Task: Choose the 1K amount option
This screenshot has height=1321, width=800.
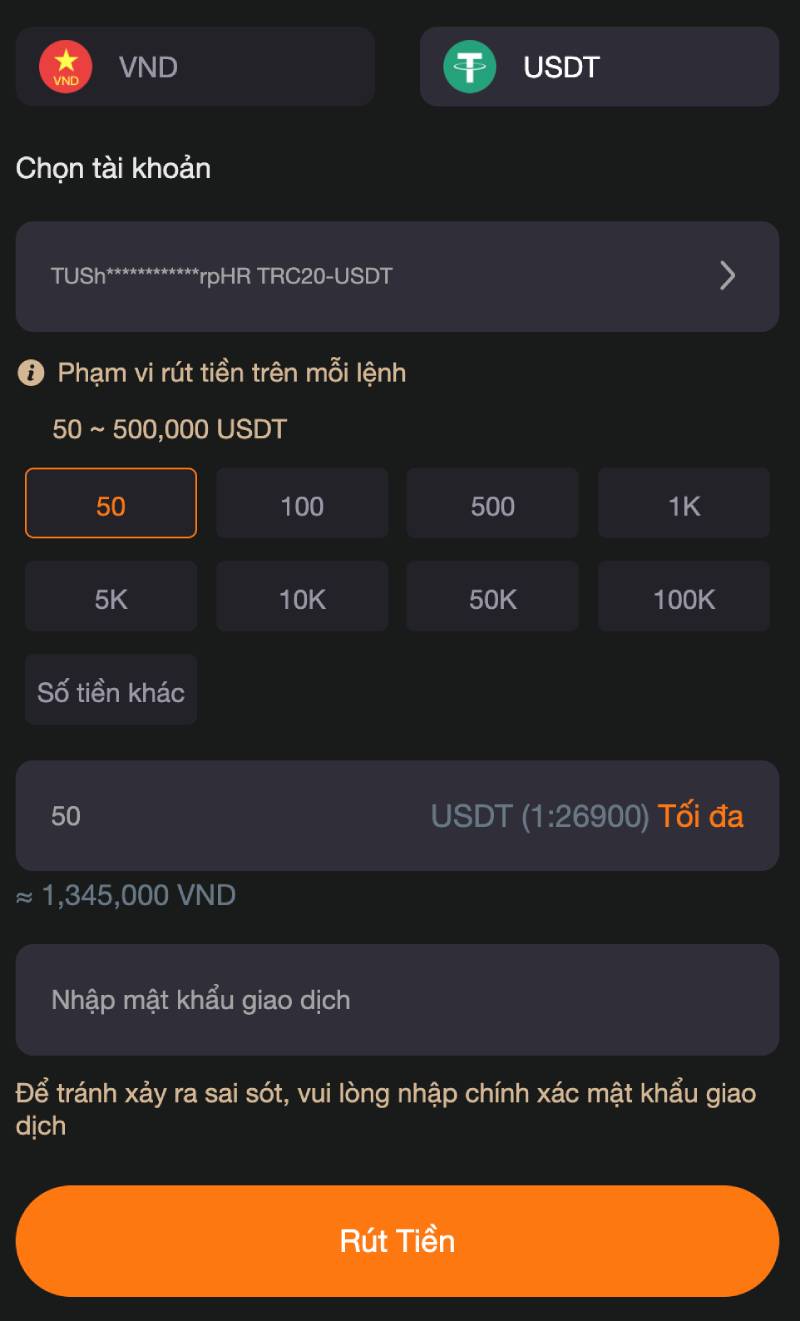Action: click(x=684, y=504)
